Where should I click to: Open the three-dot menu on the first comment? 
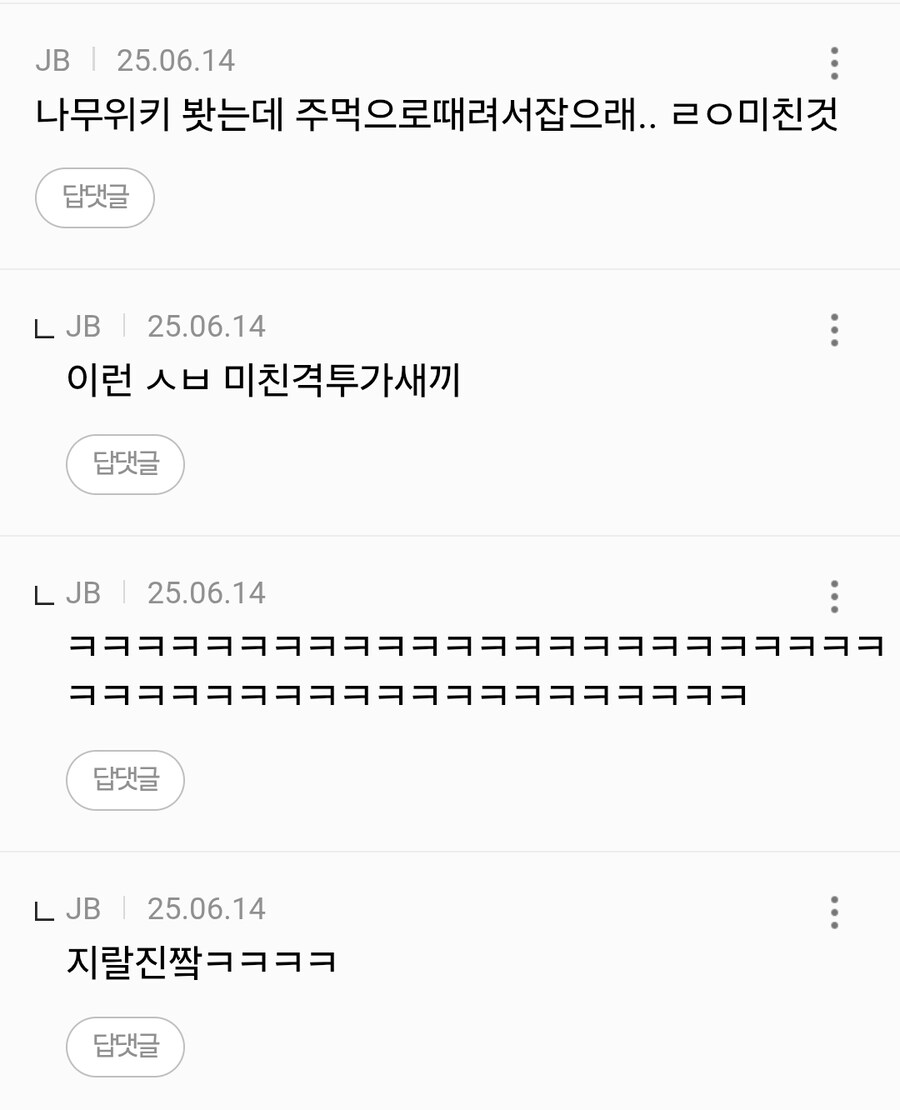(x=833, y=62)
